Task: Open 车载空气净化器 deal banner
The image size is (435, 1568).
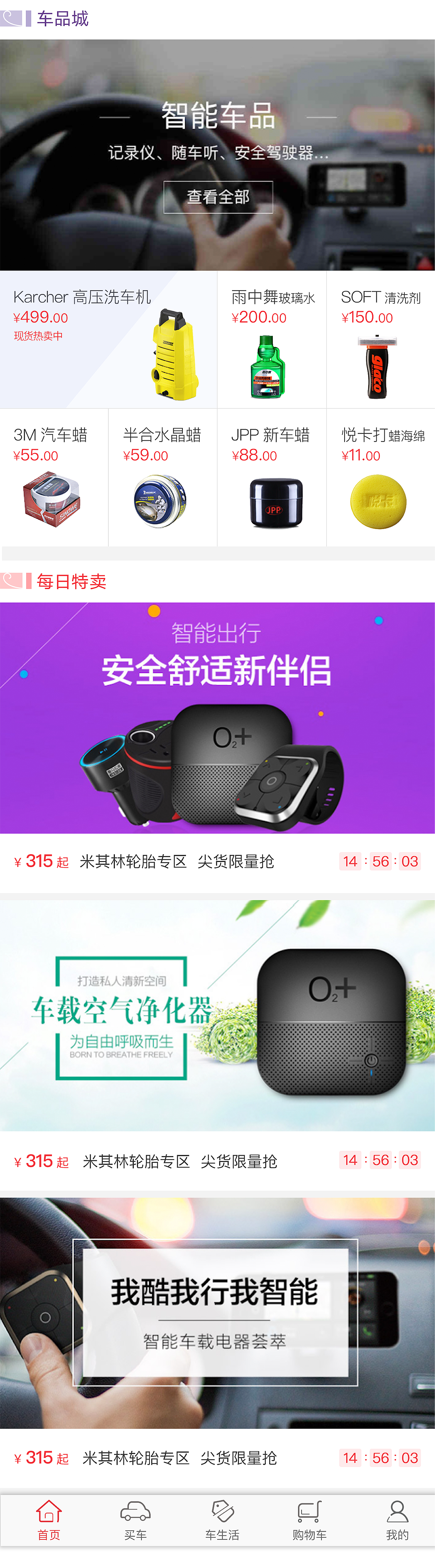Action: coord(217,1015)
